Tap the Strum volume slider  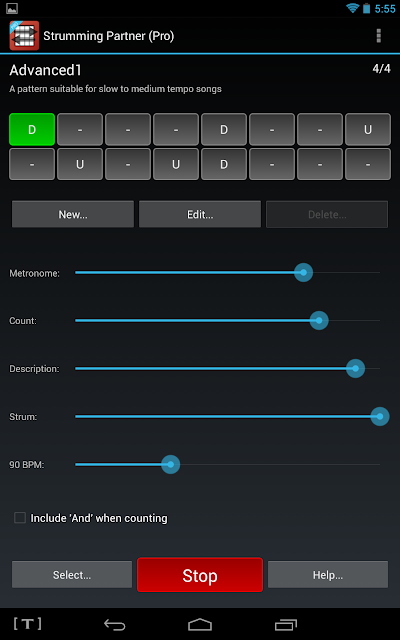click(227, 416)
